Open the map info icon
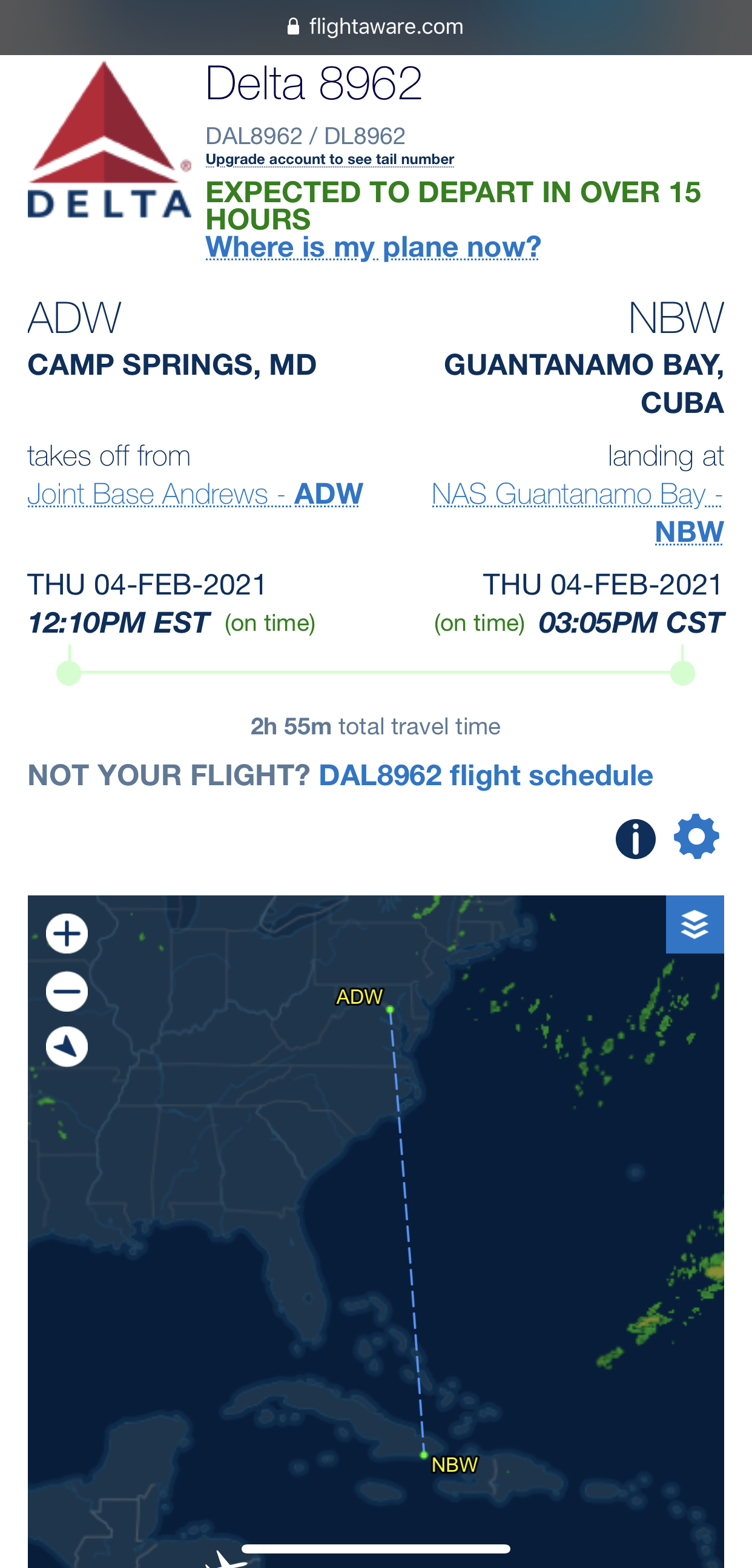The height and width of the screenshot is (1568, 752). [635, 838]
